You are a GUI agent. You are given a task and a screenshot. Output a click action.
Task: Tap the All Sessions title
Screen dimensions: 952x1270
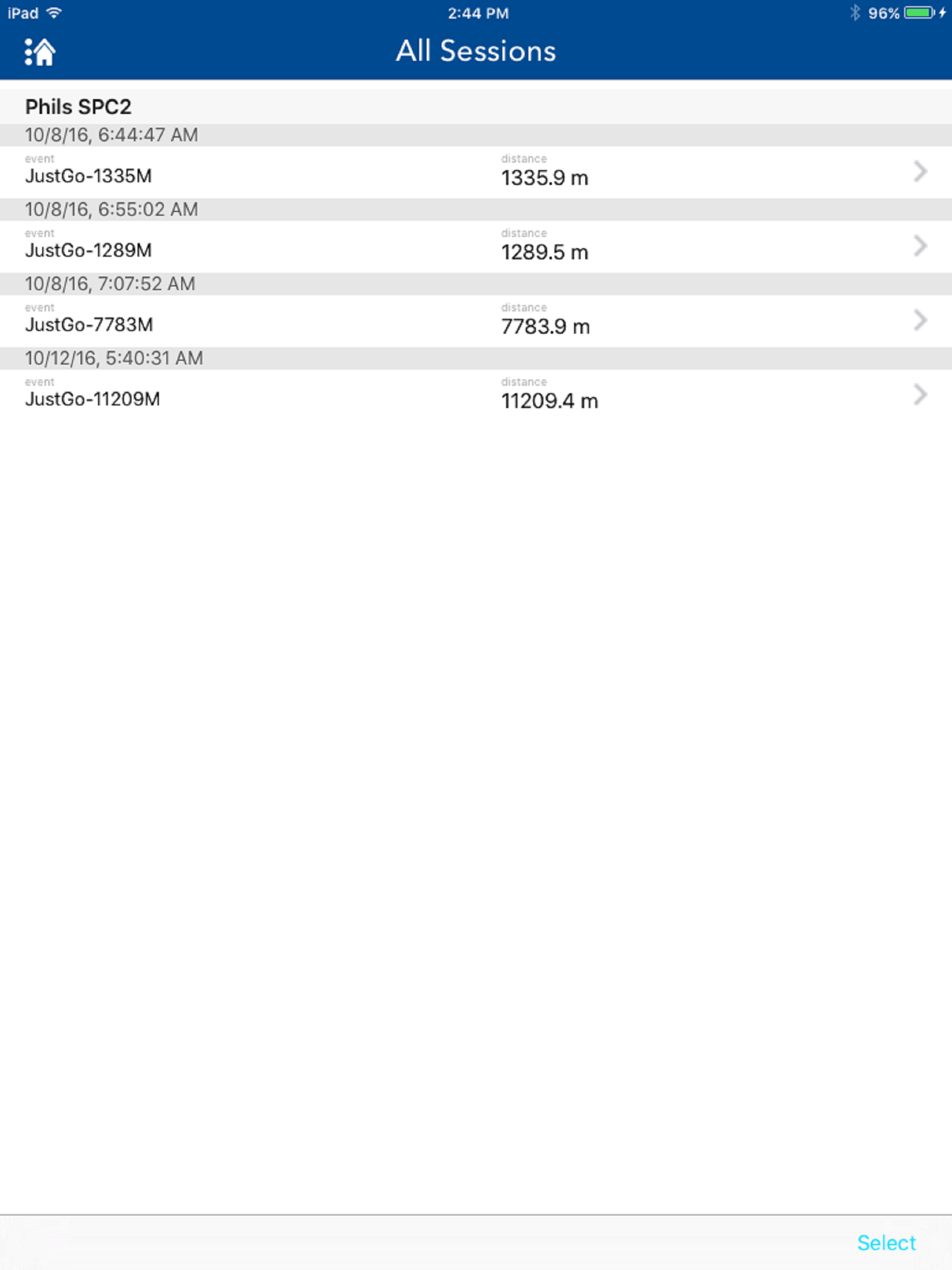(x=476, y=51)
